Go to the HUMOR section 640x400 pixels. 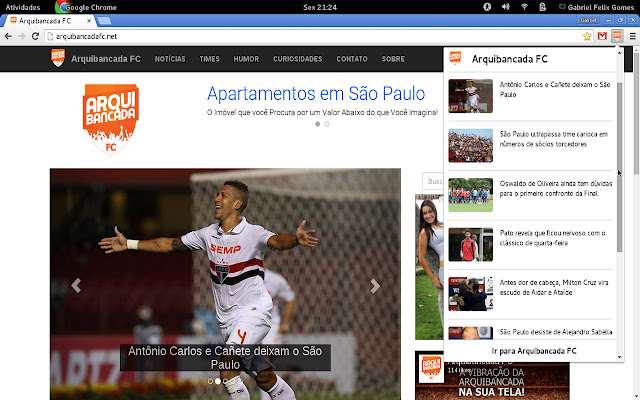click(246, 59)
